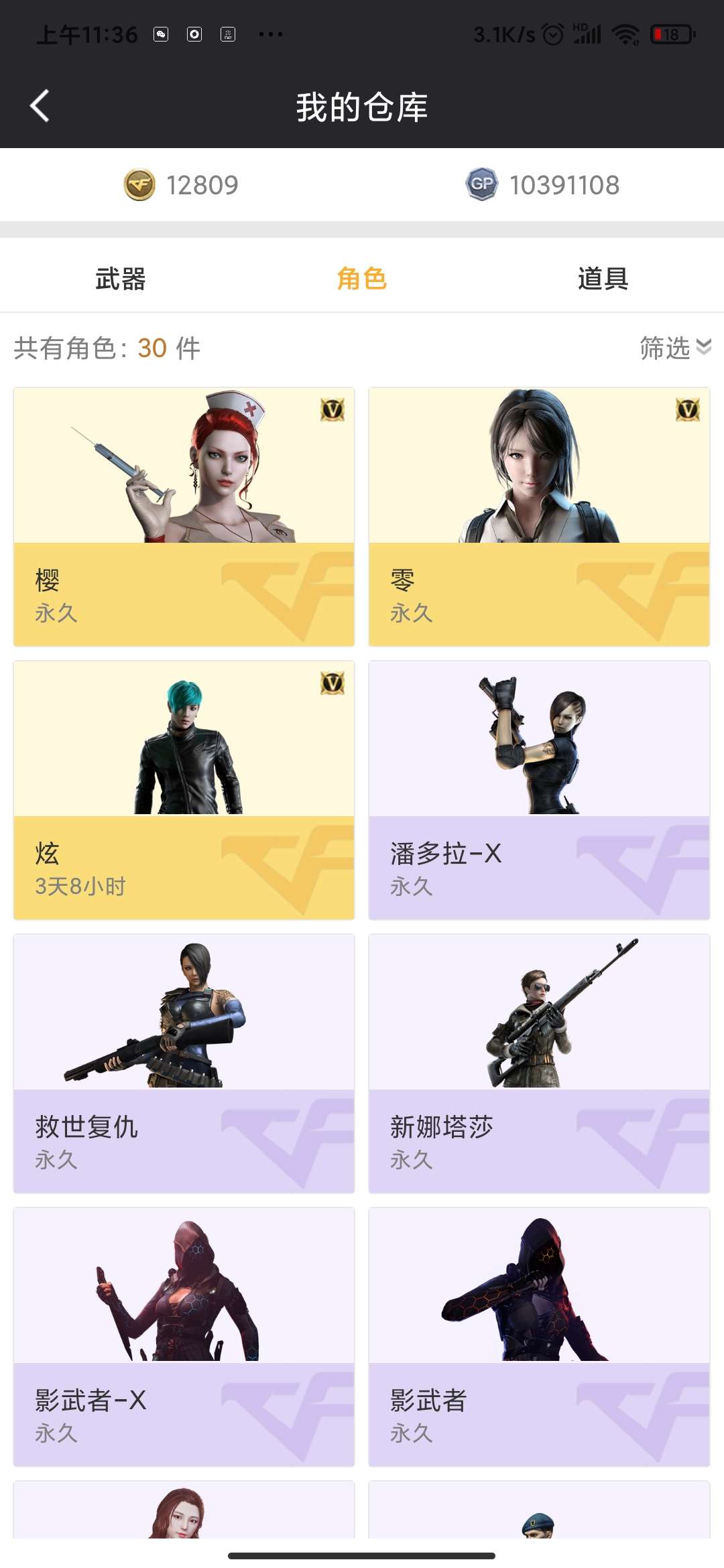
Task: Switch to the 武器 tab
Action: click(121, 279)
